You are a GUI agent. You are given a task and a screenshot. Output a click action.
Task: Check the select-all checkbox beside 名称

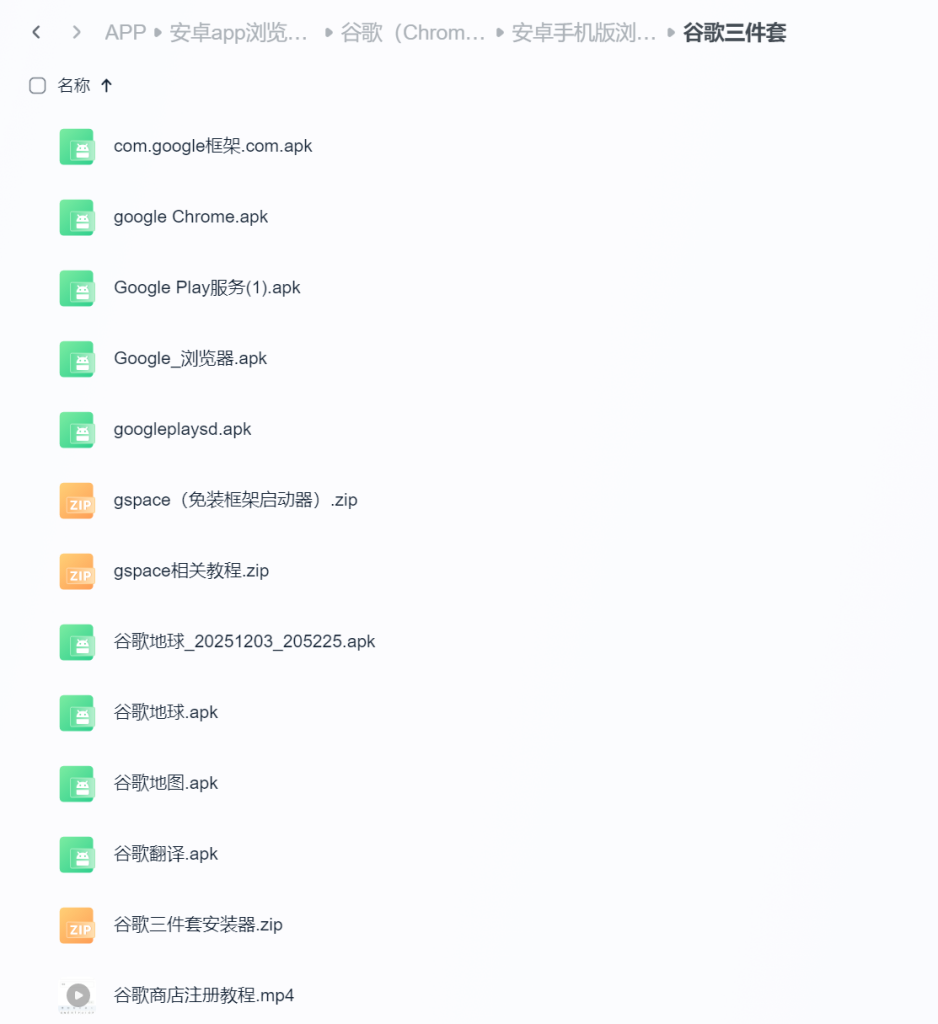[38, 86]
